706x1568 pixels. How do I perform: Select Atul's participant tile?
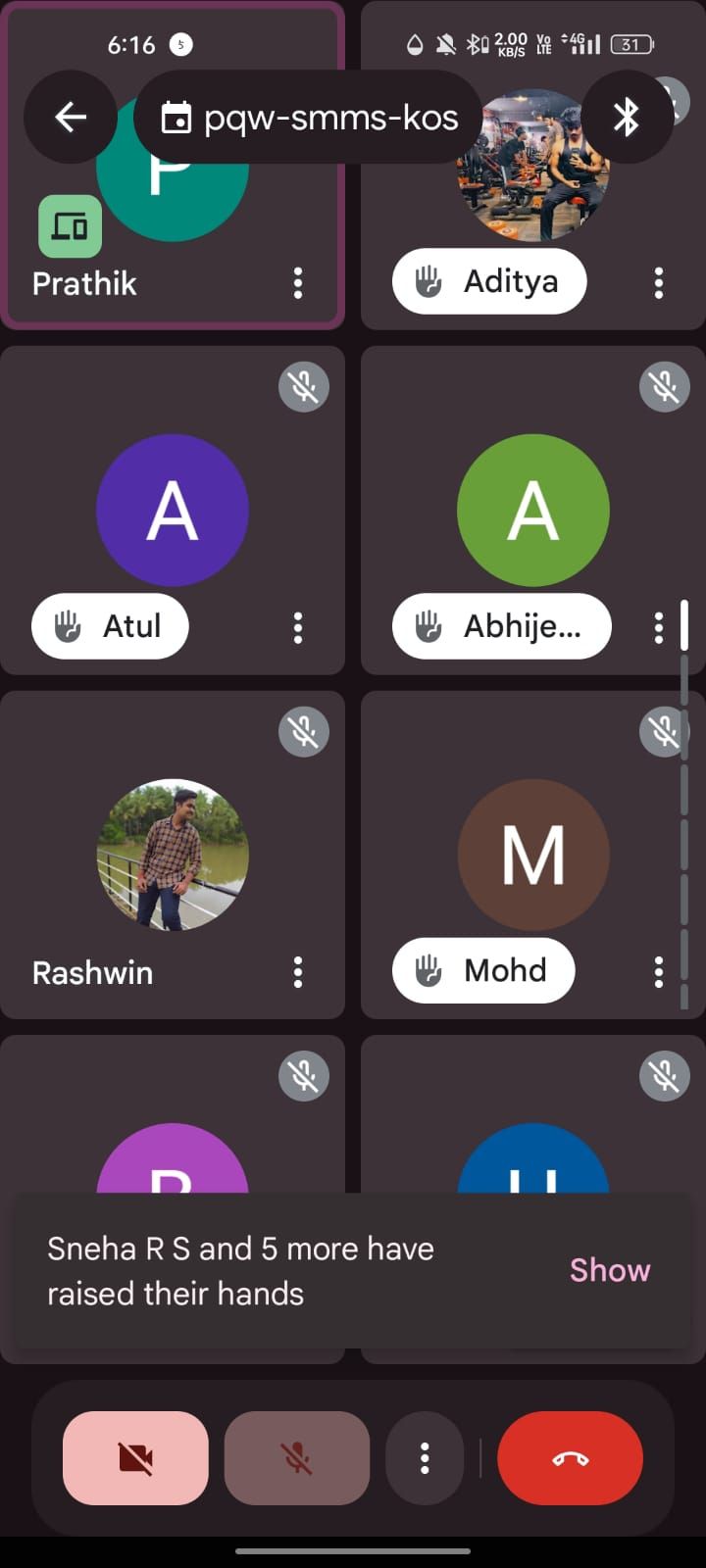point(172,510)
